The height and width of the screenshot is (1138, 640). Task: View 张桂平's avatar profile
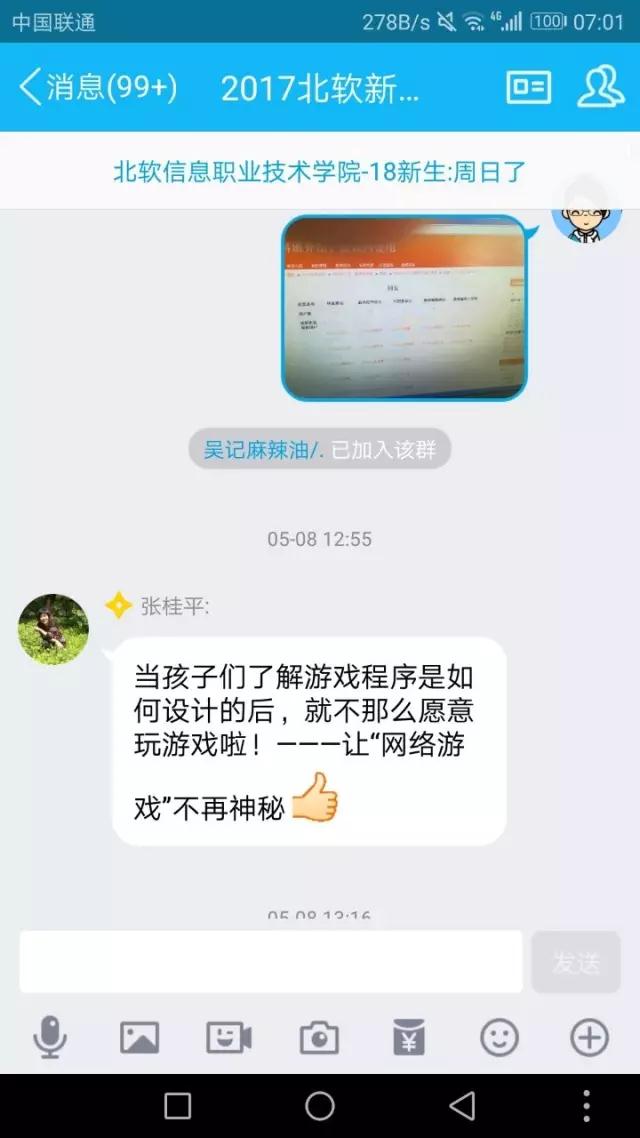53,629
